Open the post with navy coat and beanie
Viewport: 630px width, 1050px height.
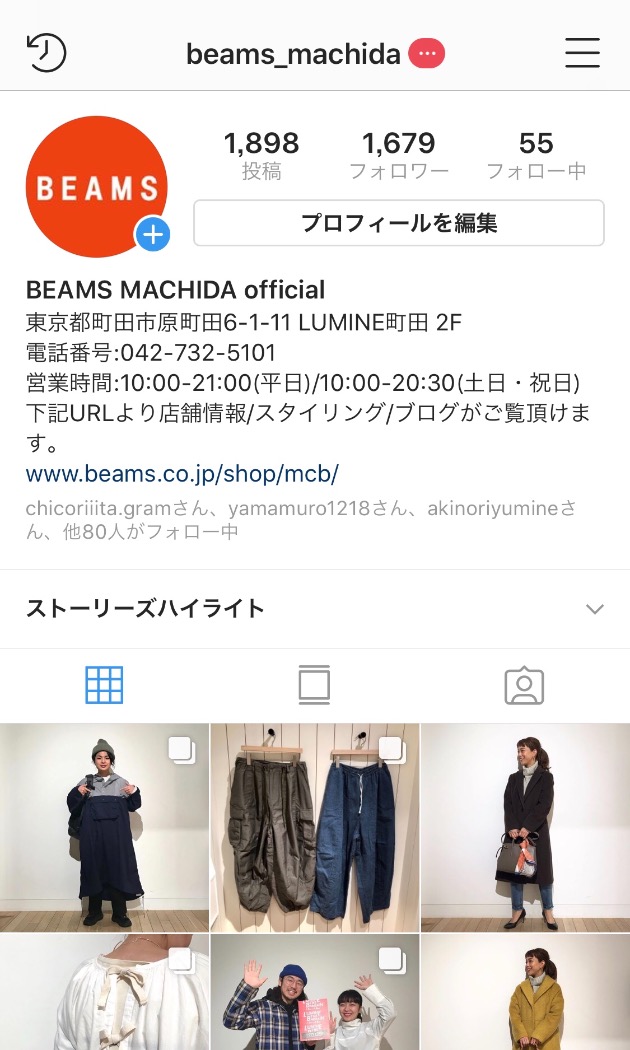tap(104, 828)
